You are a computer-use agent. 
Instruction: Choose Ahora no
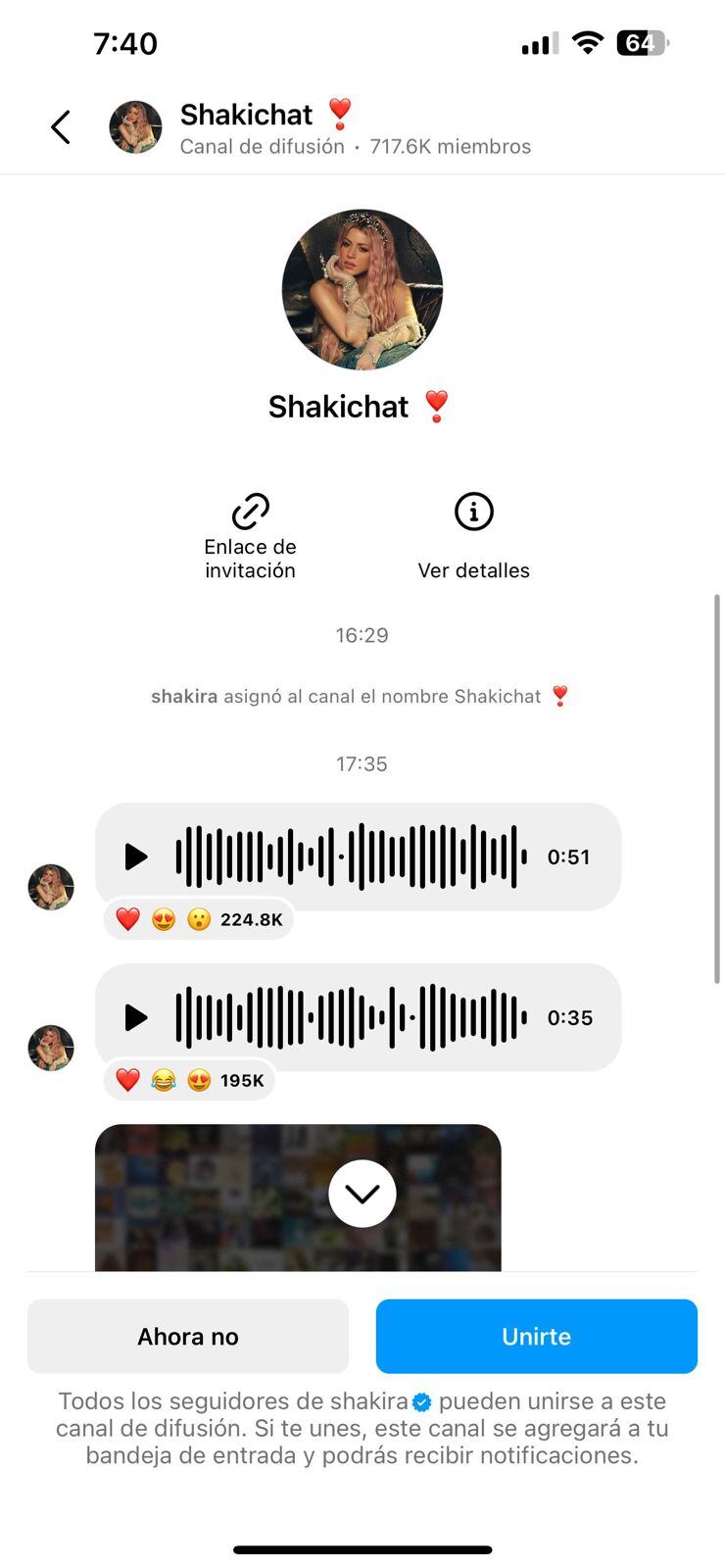coord(188,1337)
